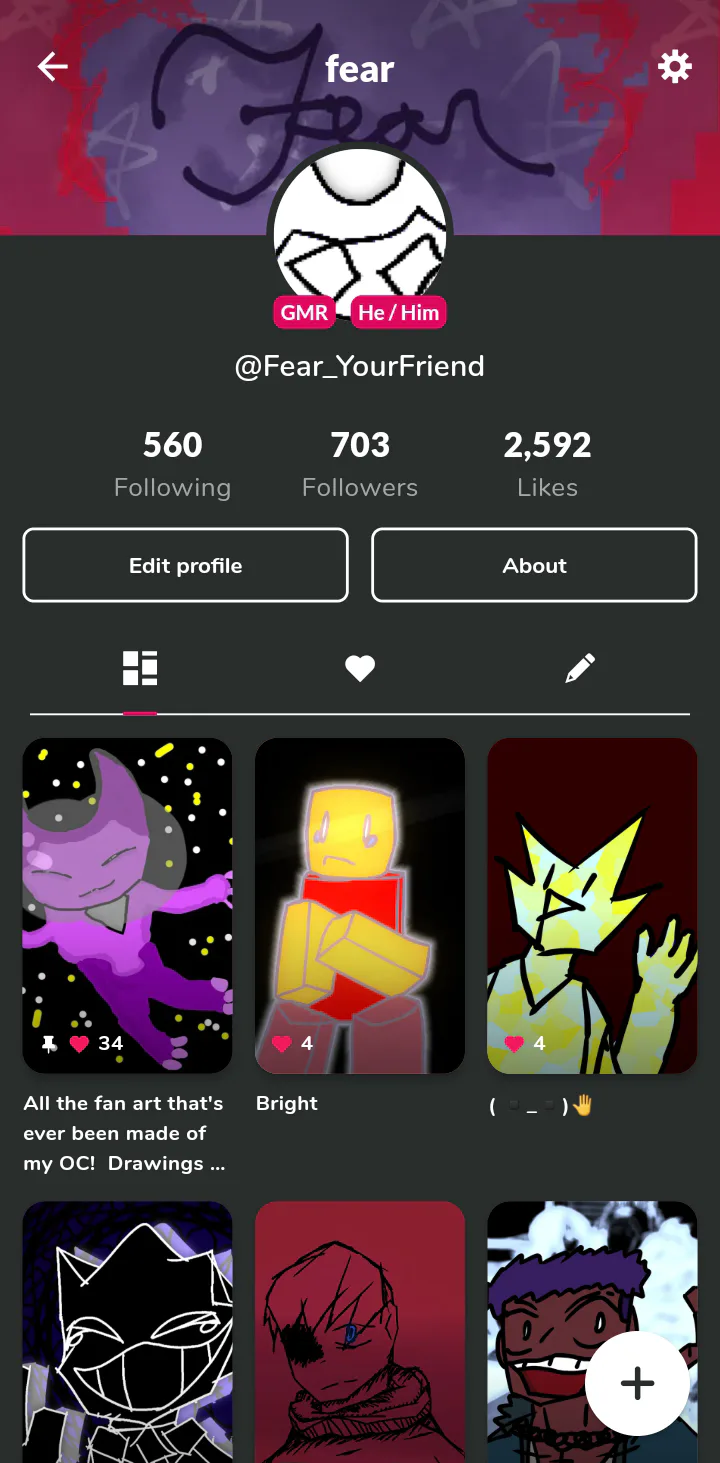
Task: Open the pinned fan art post
Action: (127, 905)
